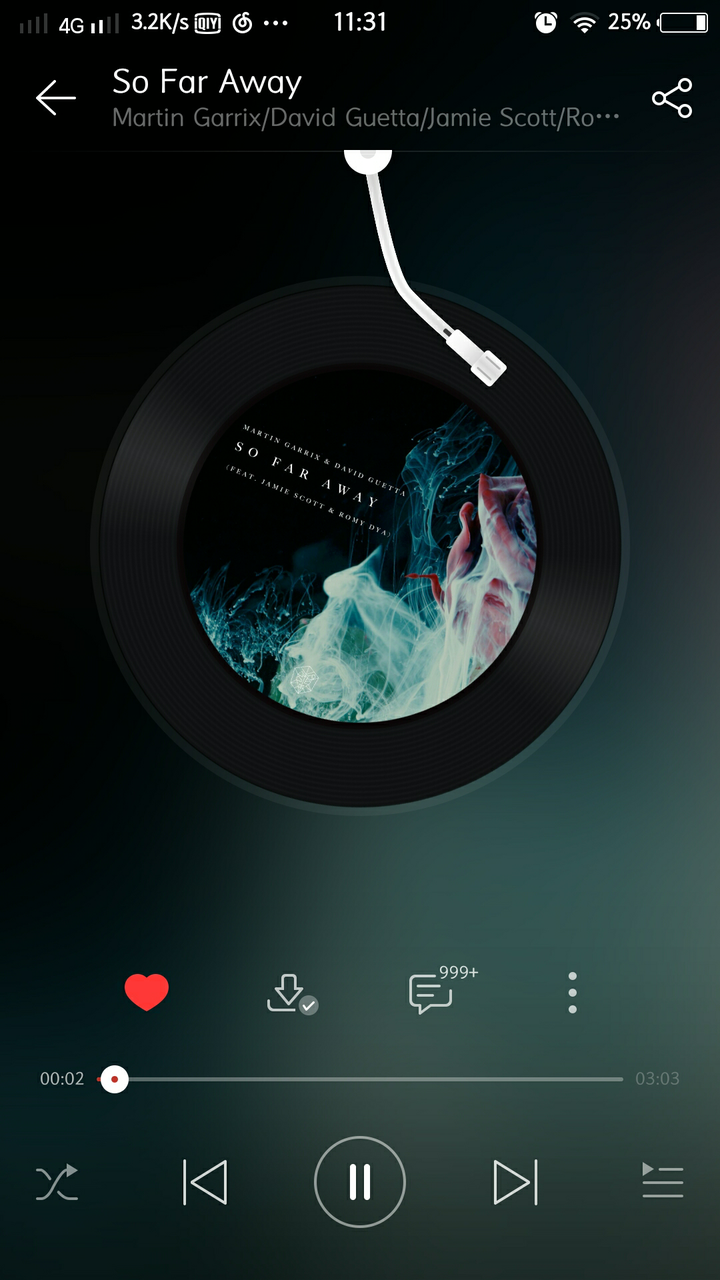The height and width of the screenshot is (1280, 720).
Task: Open the current playlist queue
Action: point(662,1181)
